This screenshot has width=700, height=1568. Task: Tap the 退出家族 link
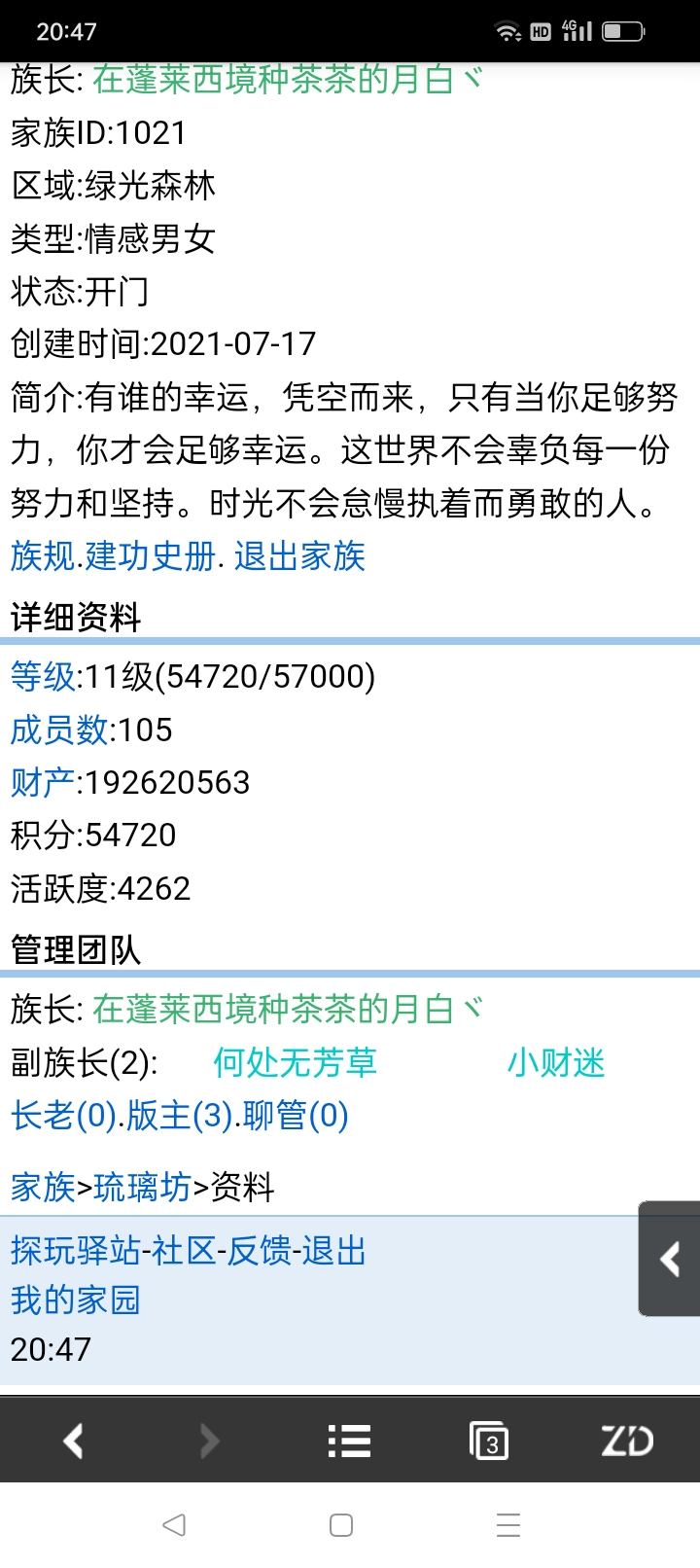point(299,556)
